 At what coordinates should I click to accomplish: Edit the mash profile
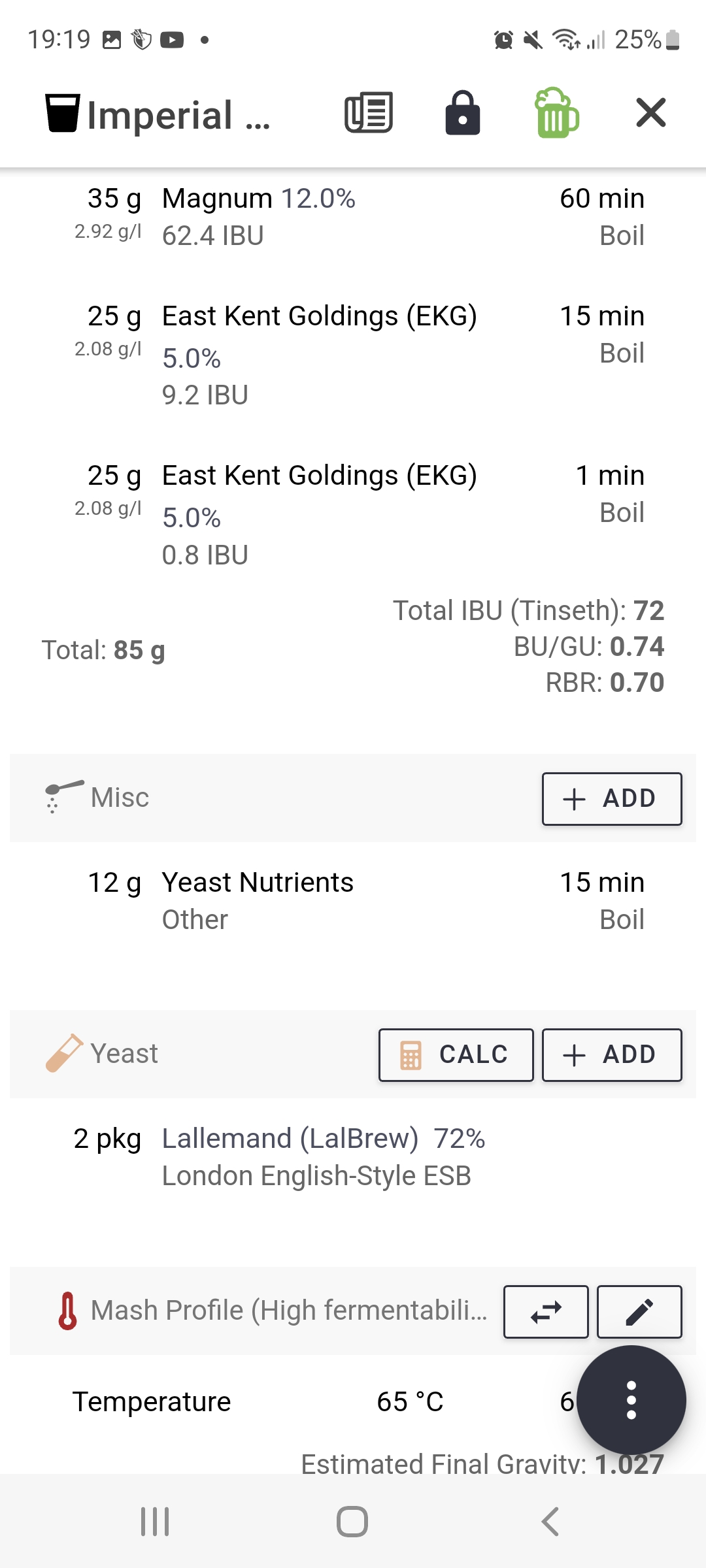point(639,1311)
